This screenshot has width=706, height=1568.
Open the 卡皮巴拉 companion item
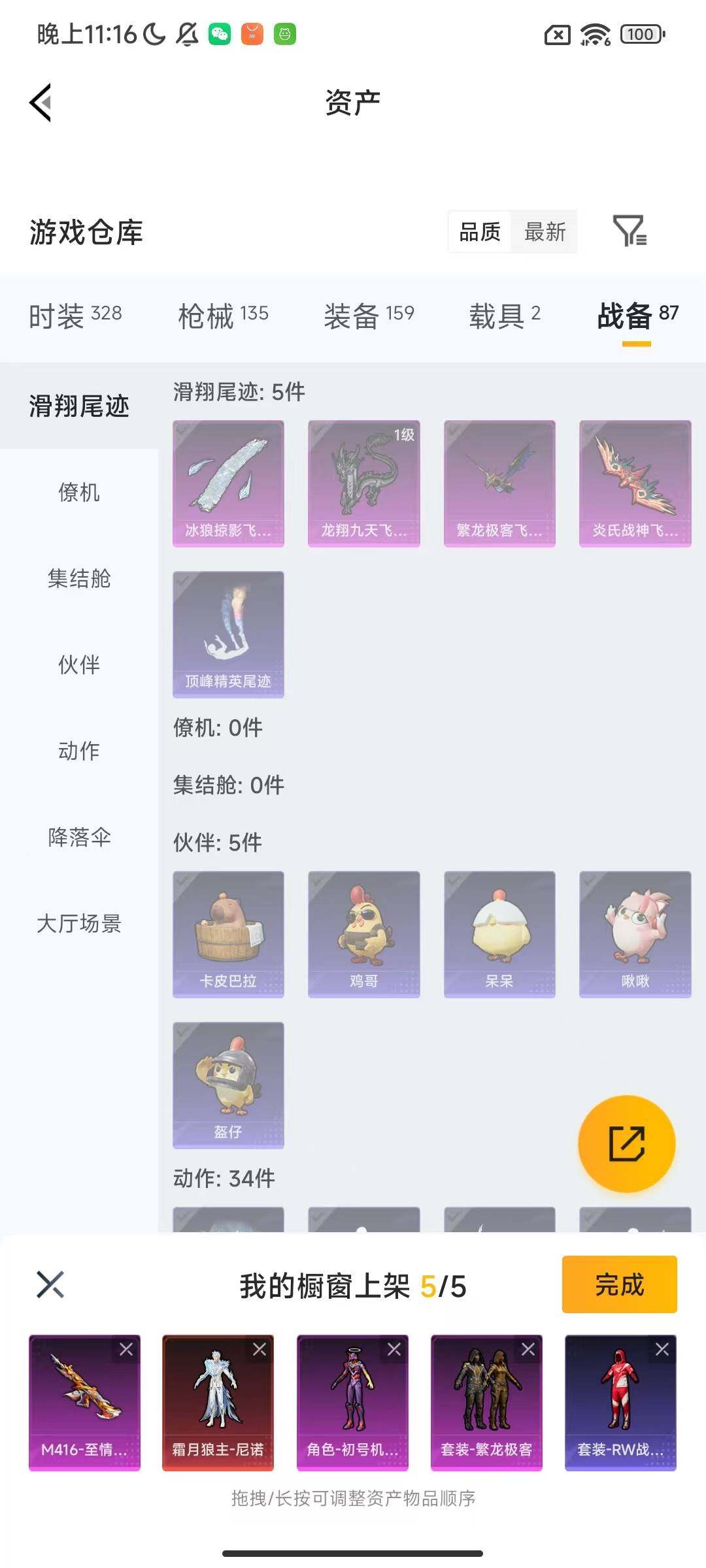[x=228, y=934]
